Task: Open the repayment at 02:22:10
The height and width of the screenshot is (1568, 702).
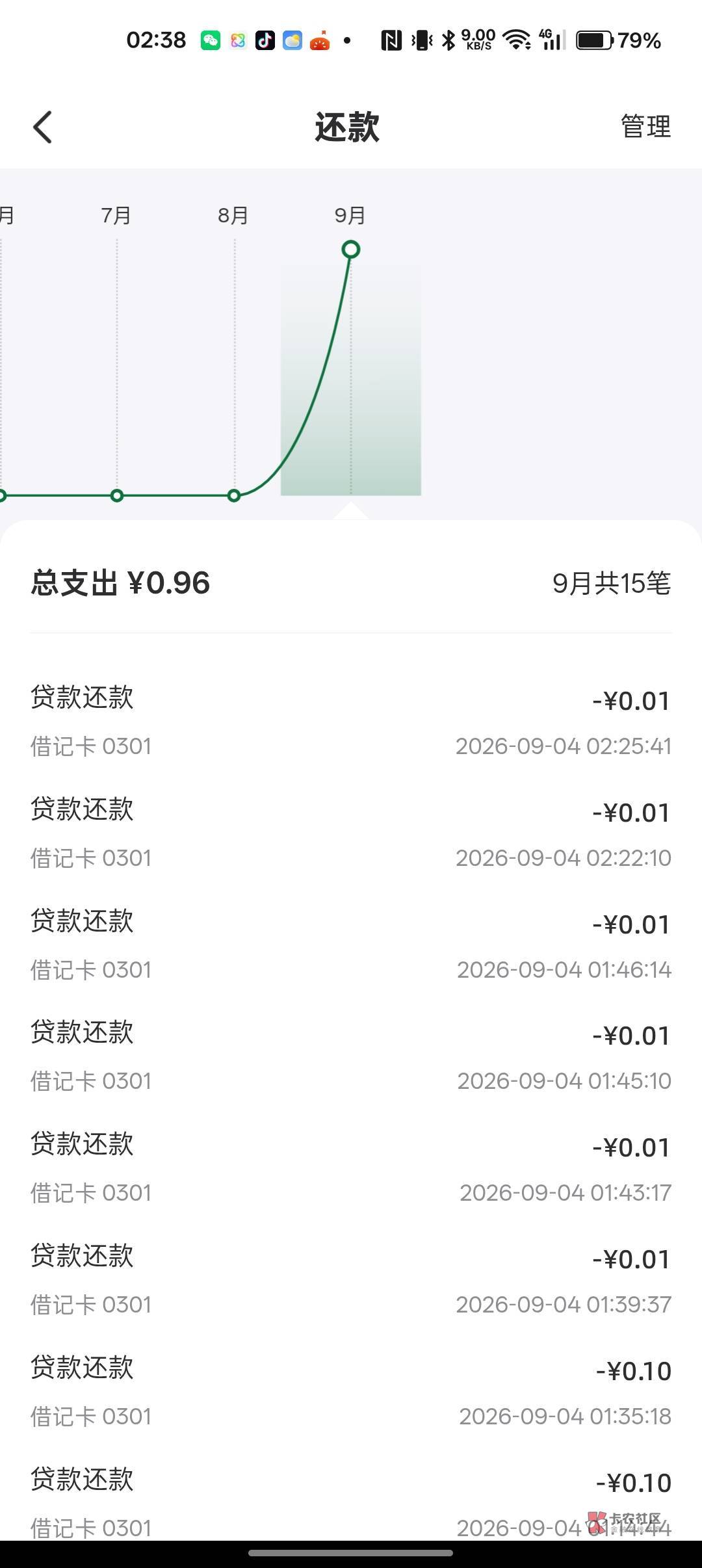Action: [x=351, y=832]
